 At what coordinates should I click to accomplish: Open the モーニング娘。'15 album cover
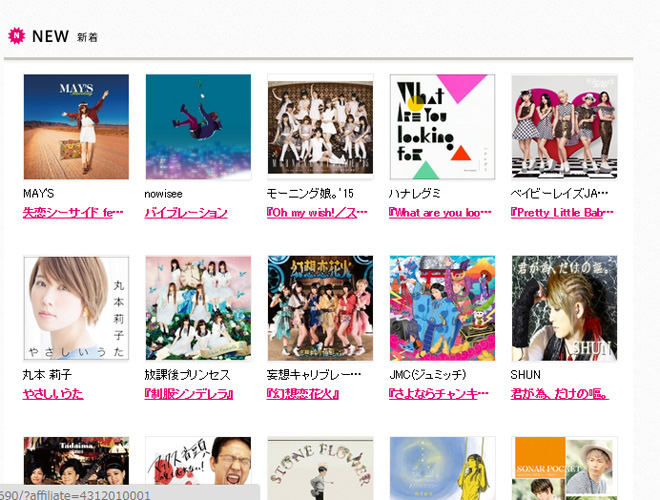click(320, 127)
